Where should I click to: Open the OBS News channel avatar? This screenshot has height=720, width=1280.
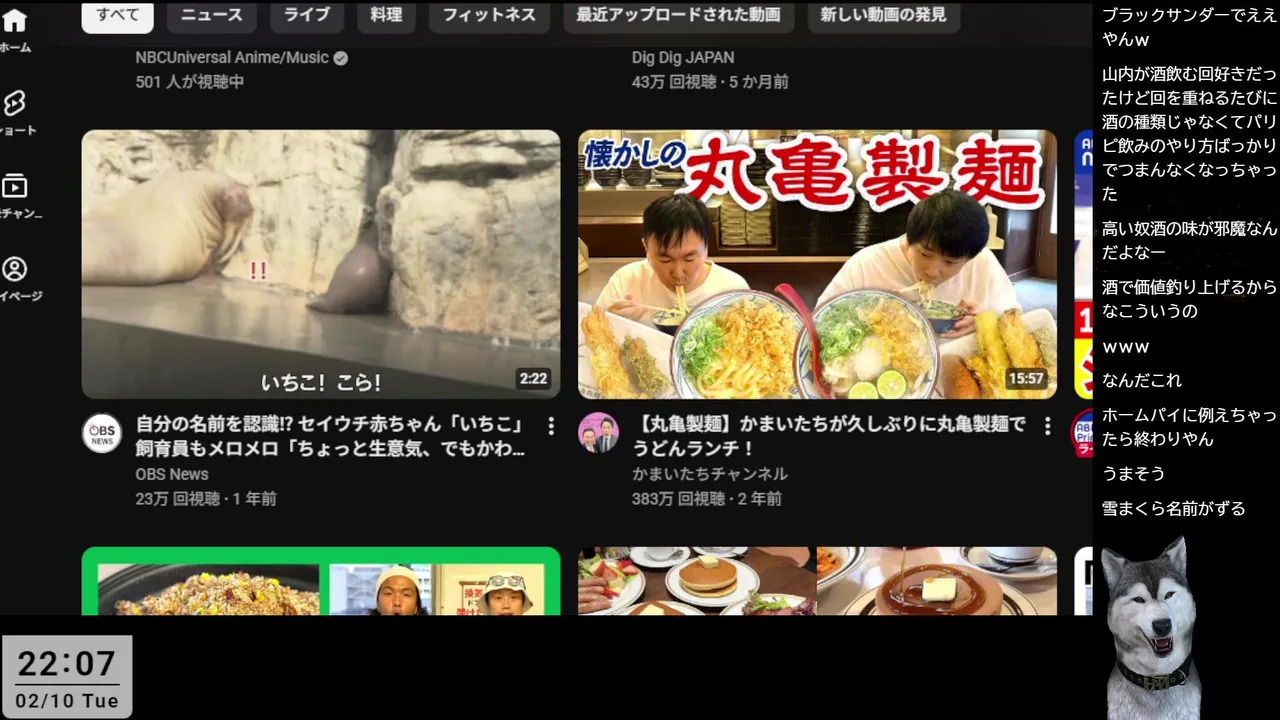[102, 433]
